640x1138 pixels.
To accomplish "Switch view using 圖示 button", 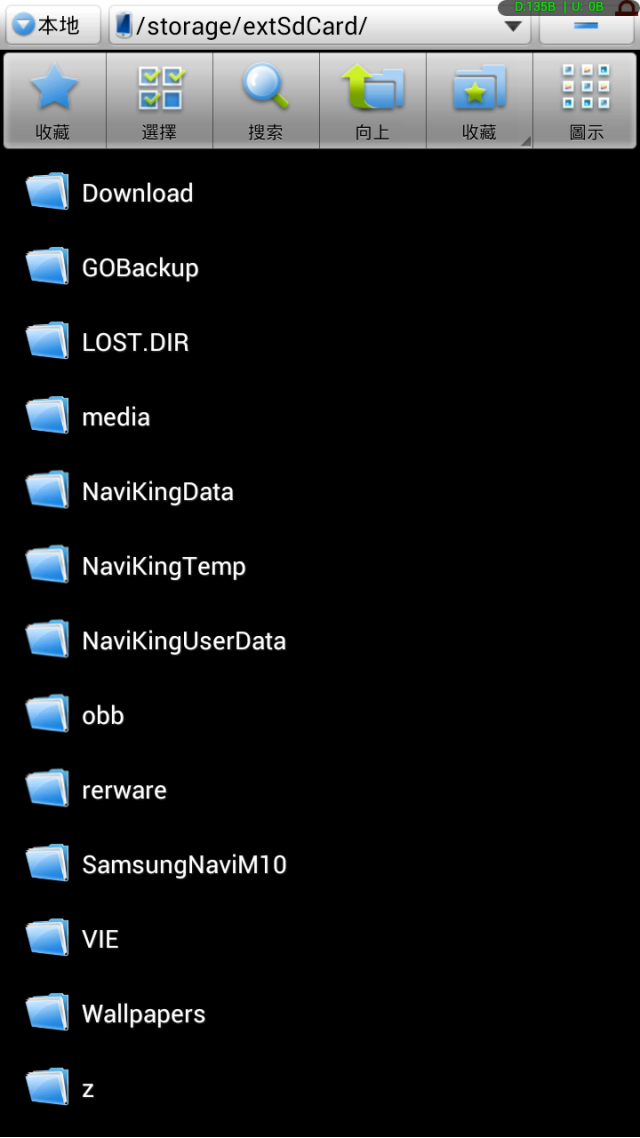I will pos(586,101).
